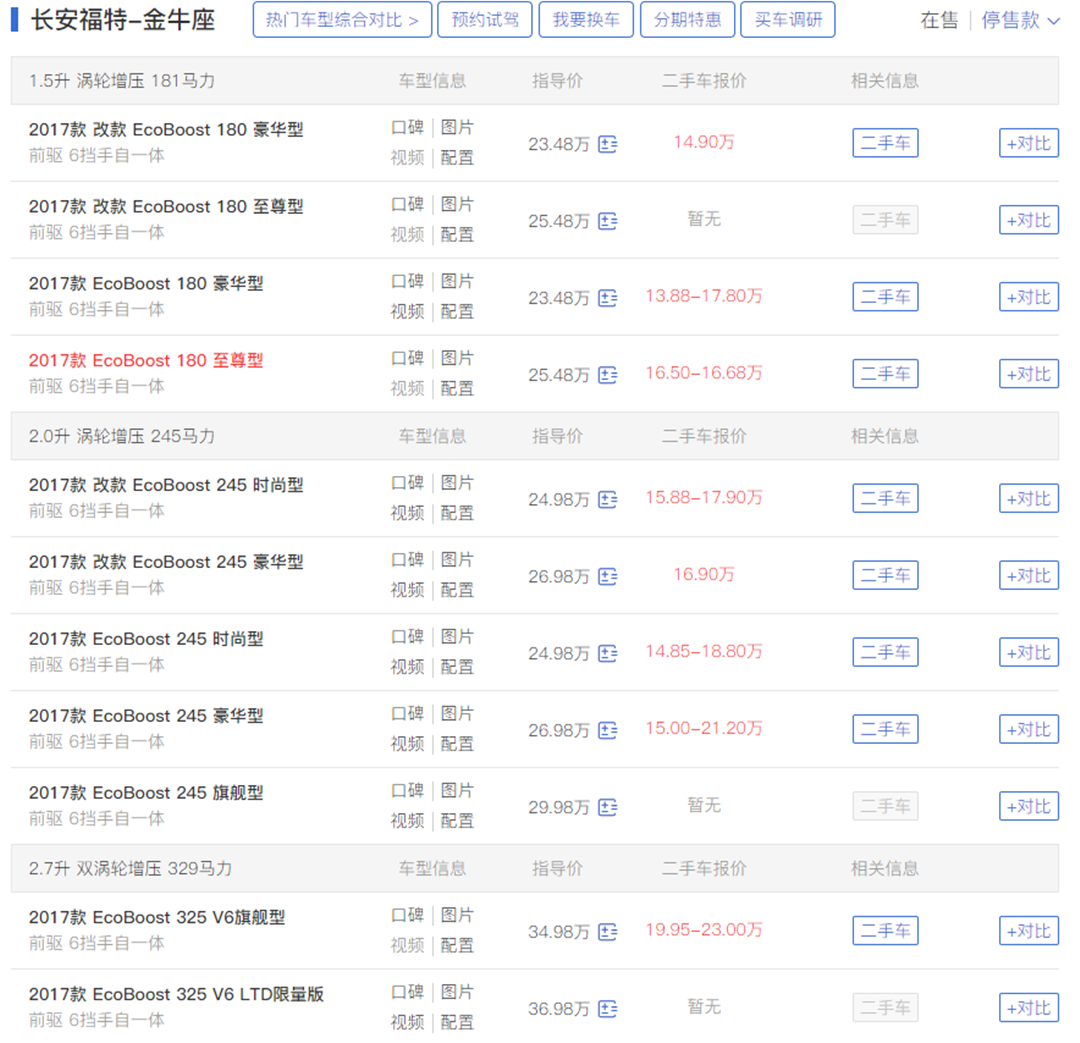
Task: Add 2017款 EcoBoost 325 V6 LTD限量版 to 对比
Action: 1028,1008
